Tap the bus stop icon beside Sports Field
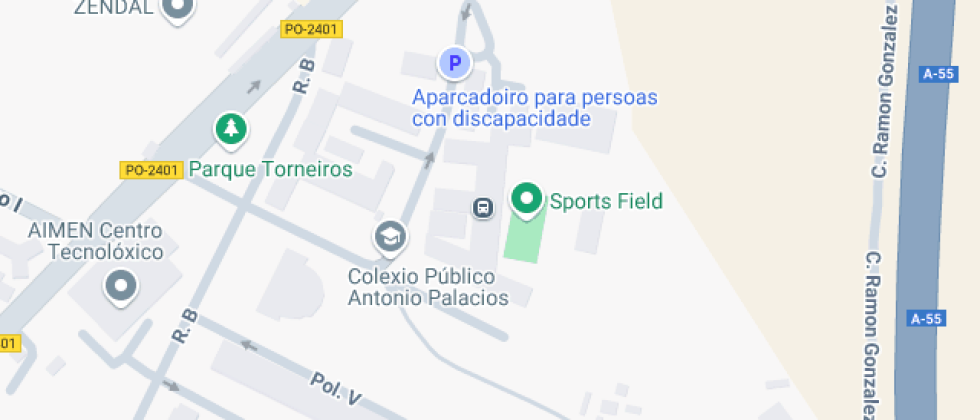Image resolution: width=980 pixels, height=420 pixels. (483, 207)
